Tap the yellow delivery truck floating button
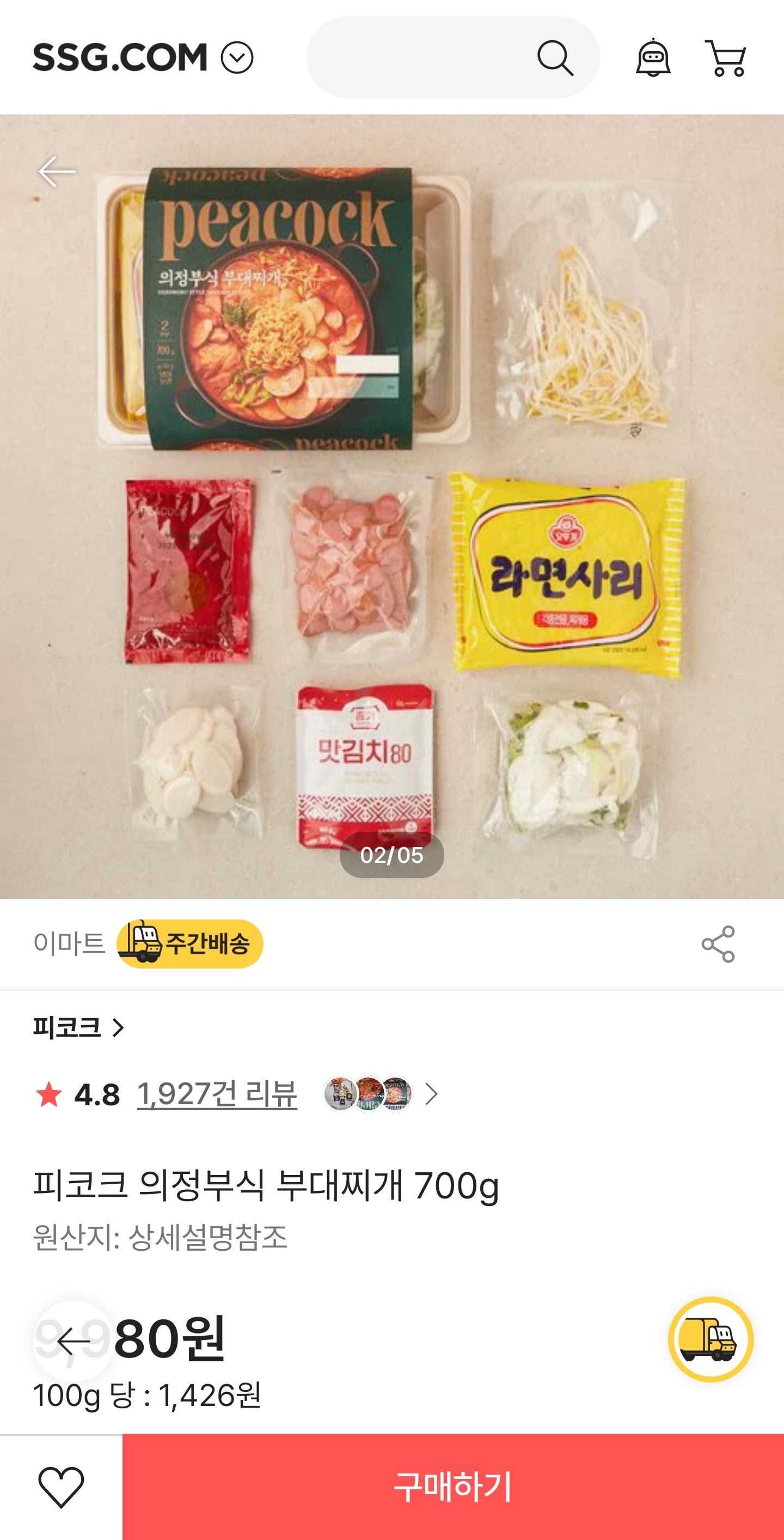Screen dimensions: 784x1540 coord(710,1338)
